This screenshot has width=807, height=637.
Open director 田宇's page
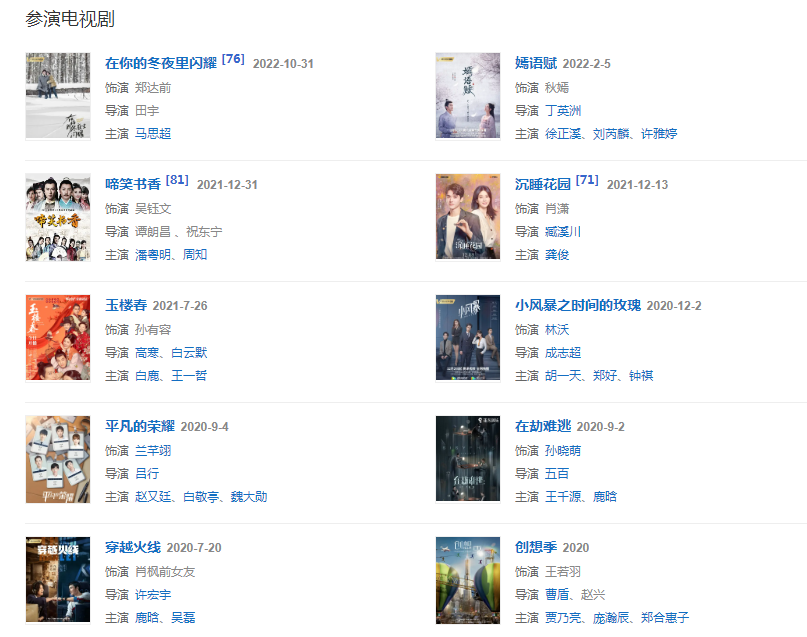click(147, 110)
